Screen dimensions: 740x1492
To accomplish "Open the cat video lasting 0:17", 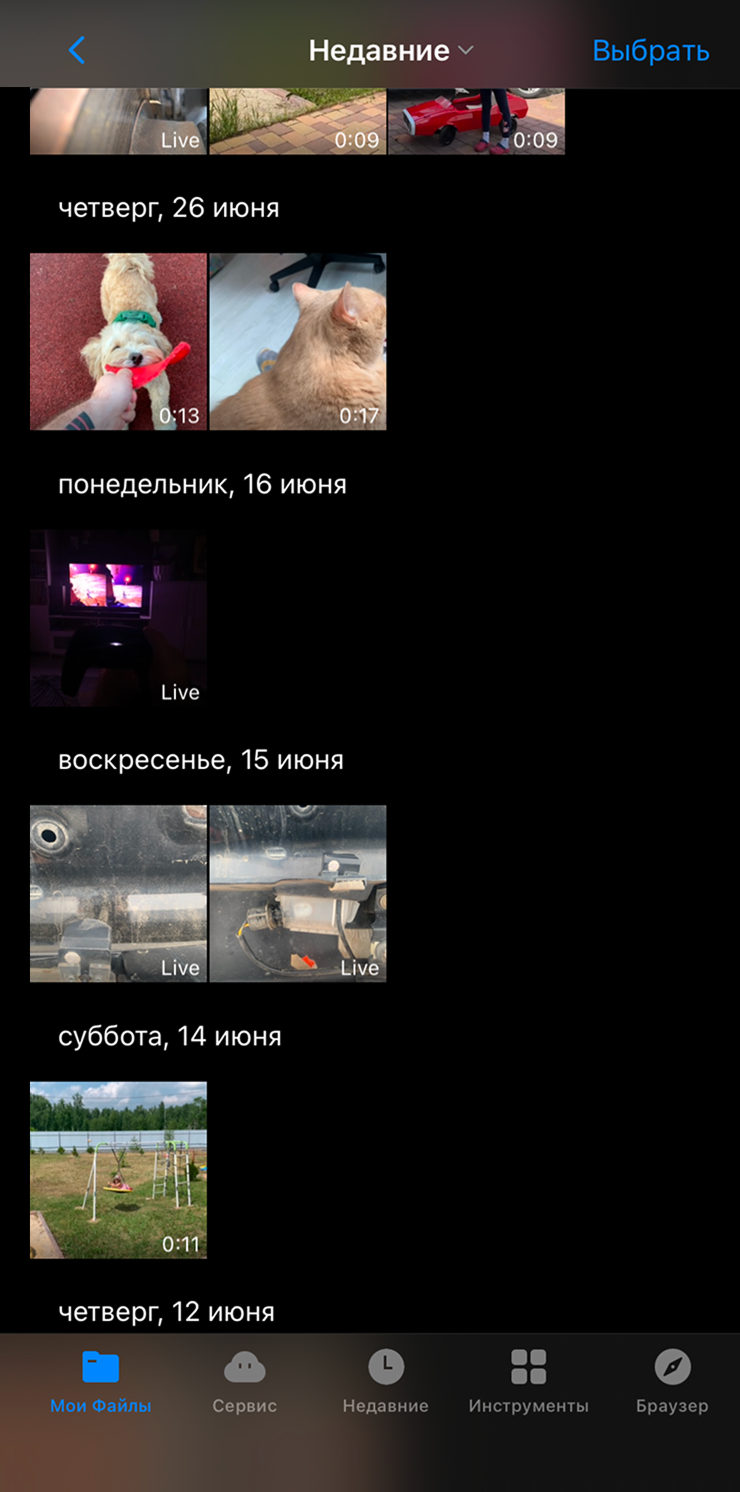I will 298,341.
